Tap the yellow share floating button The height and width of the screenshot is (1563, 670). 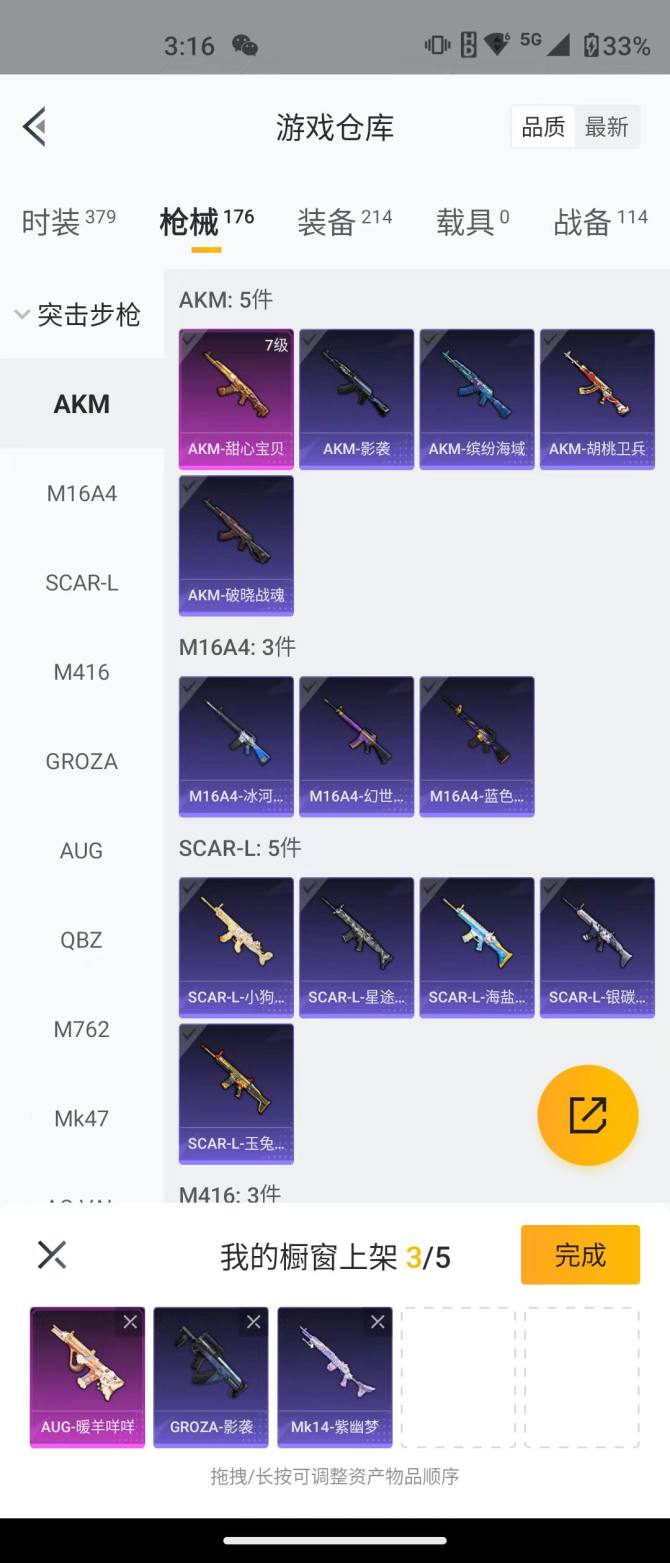tap(587, 1115)
